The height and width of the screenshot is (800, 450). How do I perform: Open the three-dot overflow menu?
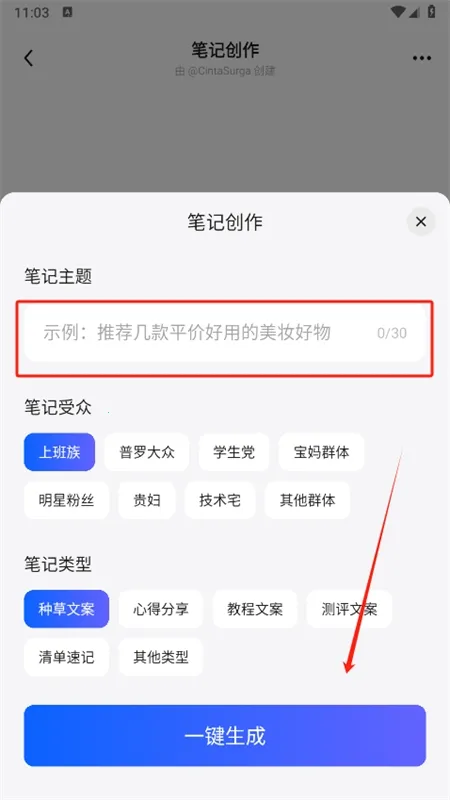(x=421, y=58)
